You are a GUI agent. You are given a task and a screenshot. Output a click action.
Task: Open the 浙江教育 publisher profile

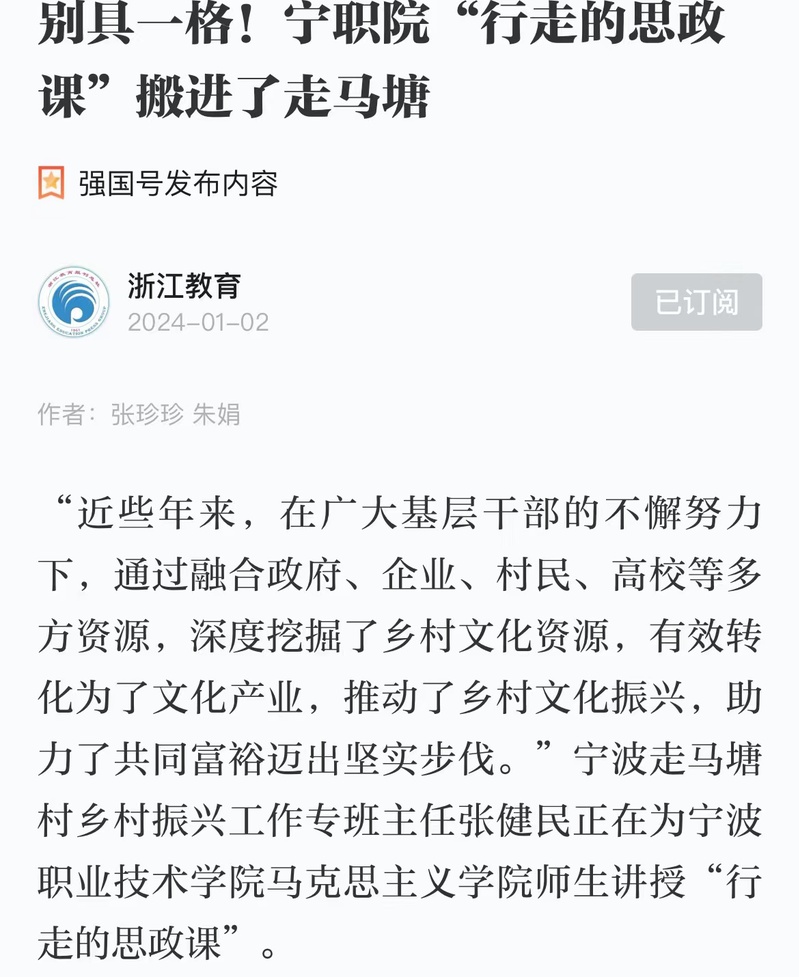[x=184, y=286]
